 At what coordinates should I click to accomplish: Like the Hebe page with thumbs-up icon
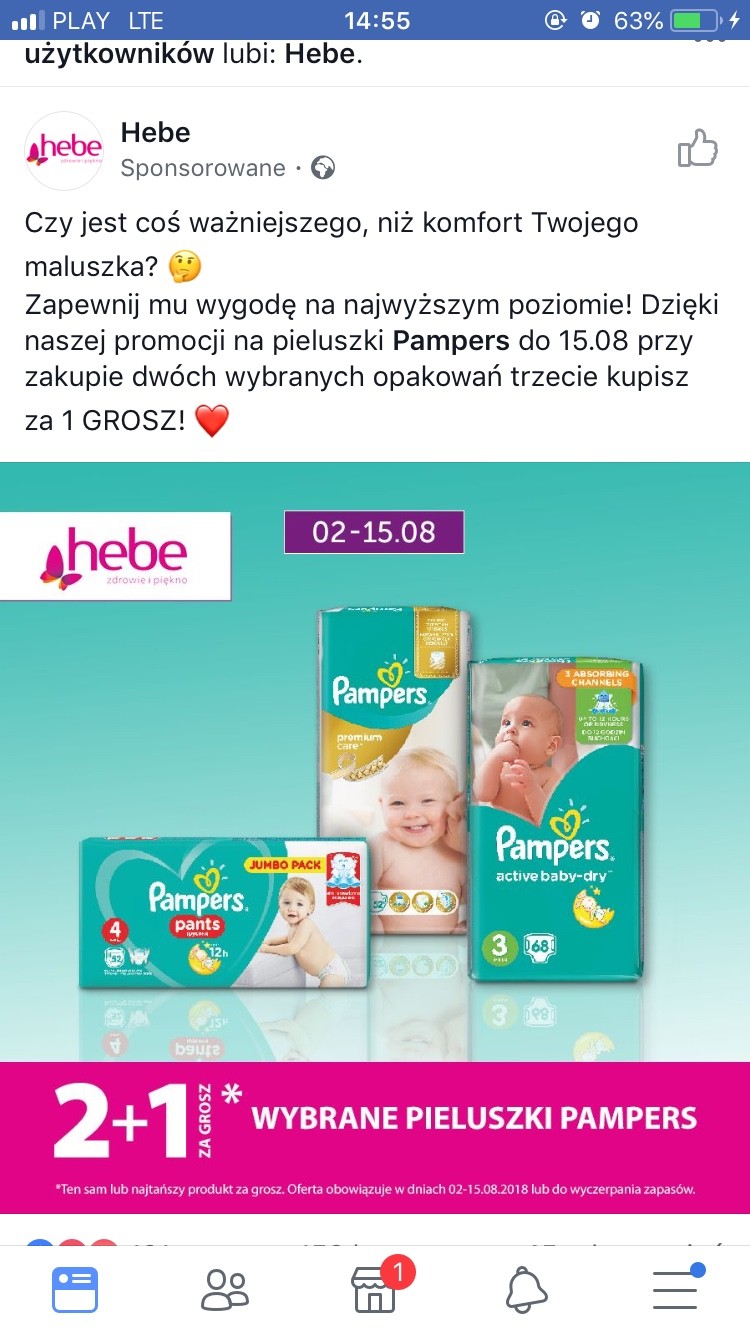click(x=697, y=149)
